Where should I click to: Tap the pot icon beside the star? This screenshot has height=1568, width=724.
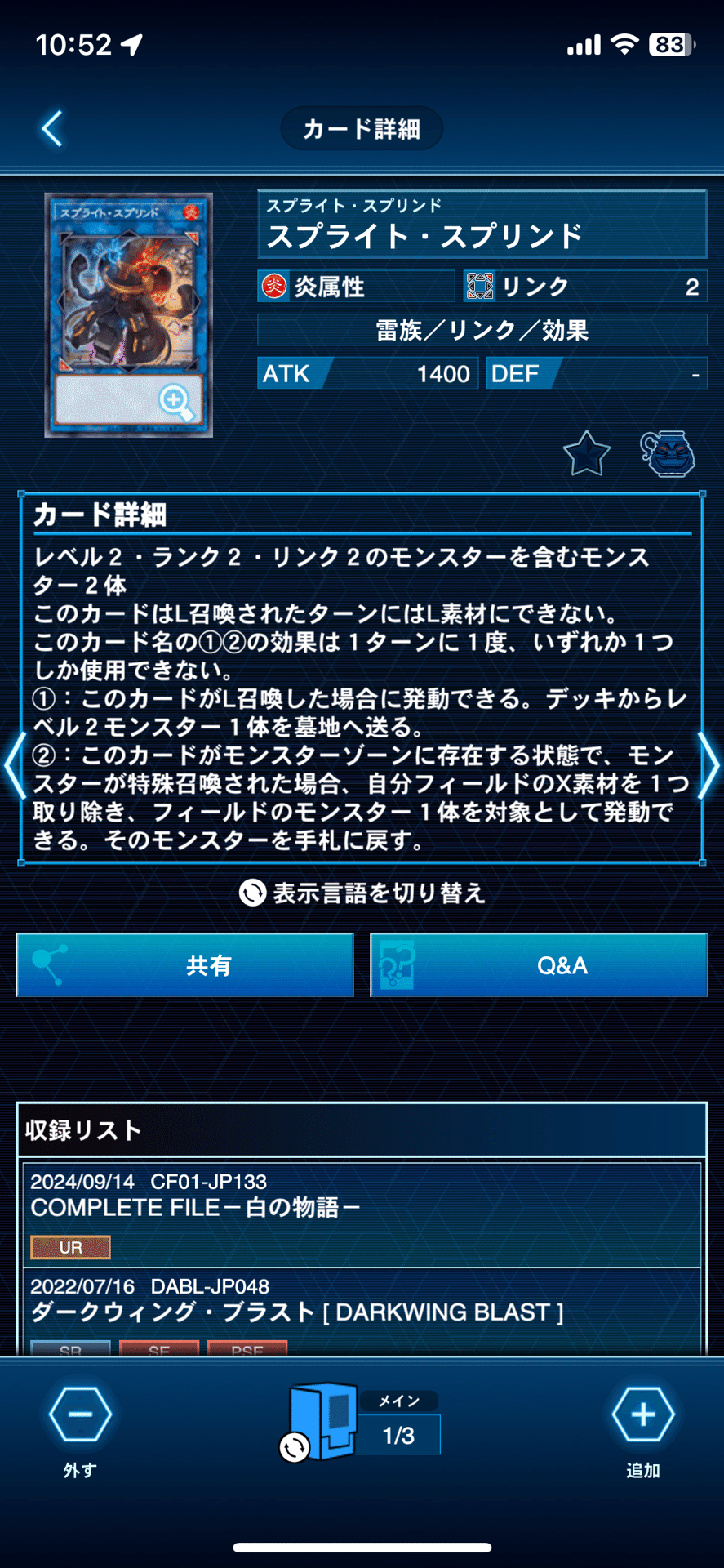coord(668,453)
